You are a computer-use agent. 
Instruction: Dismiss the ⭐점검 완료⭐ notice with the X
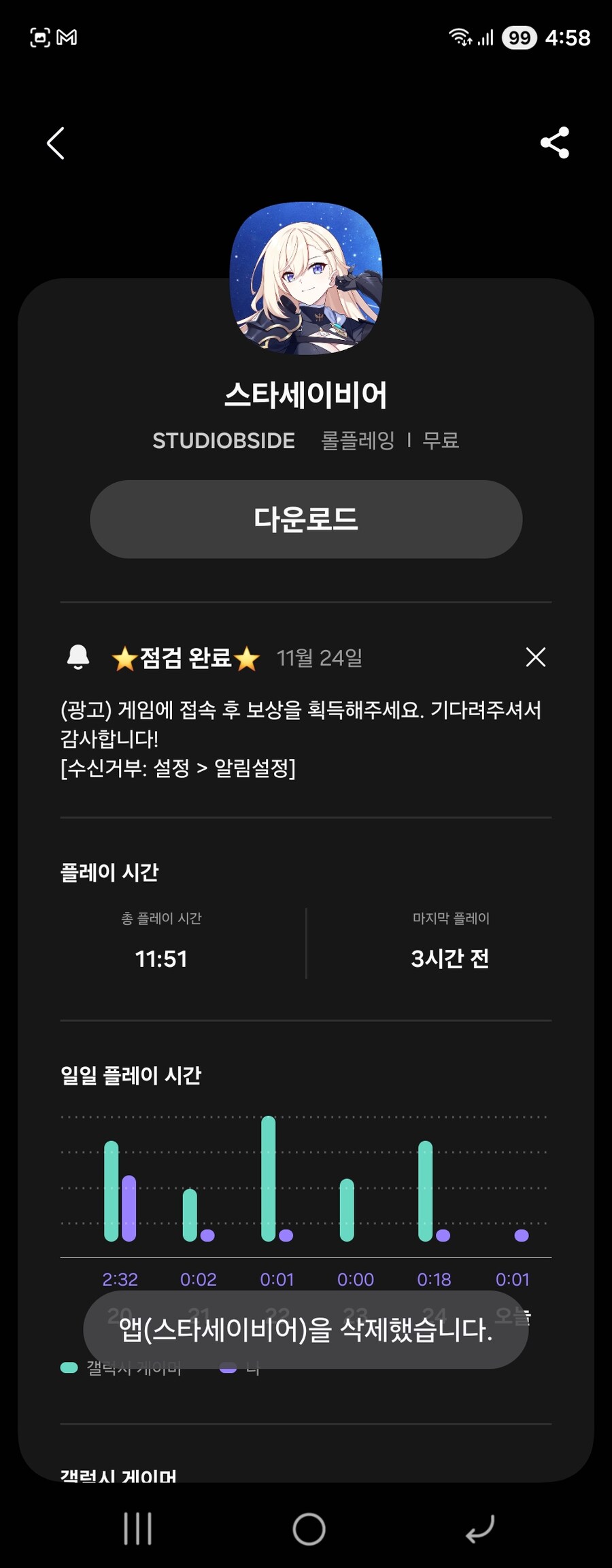pyautogui.click(x=537, y=657)
